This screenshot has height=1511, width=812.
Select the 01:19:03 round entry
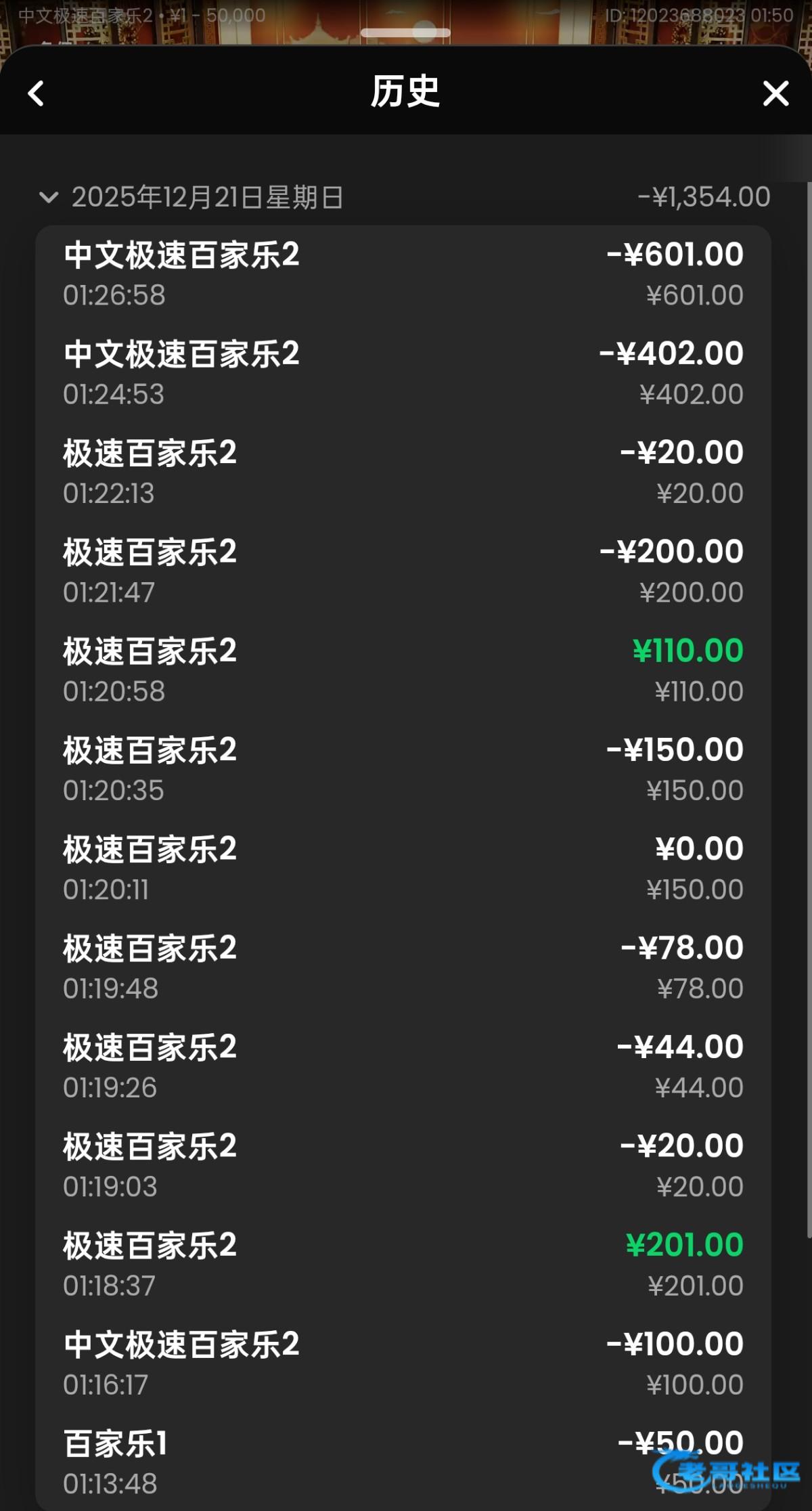tap(403, 1166)
